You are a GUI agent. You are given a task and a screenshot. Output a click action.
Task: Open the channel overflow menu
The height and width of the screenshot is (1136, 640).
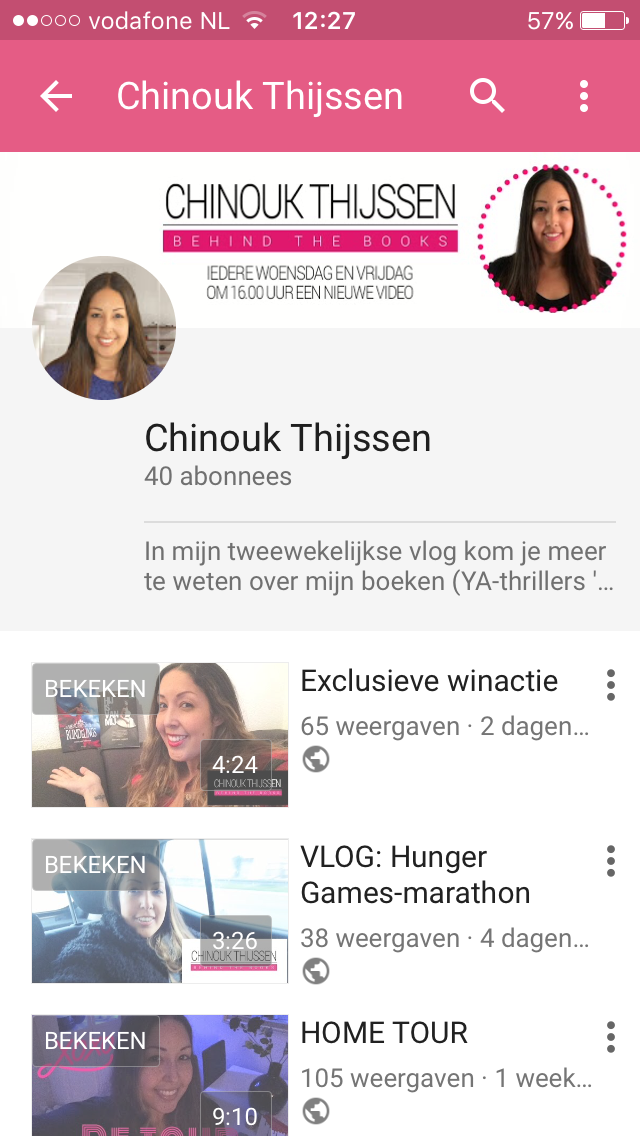click(584, 97)
